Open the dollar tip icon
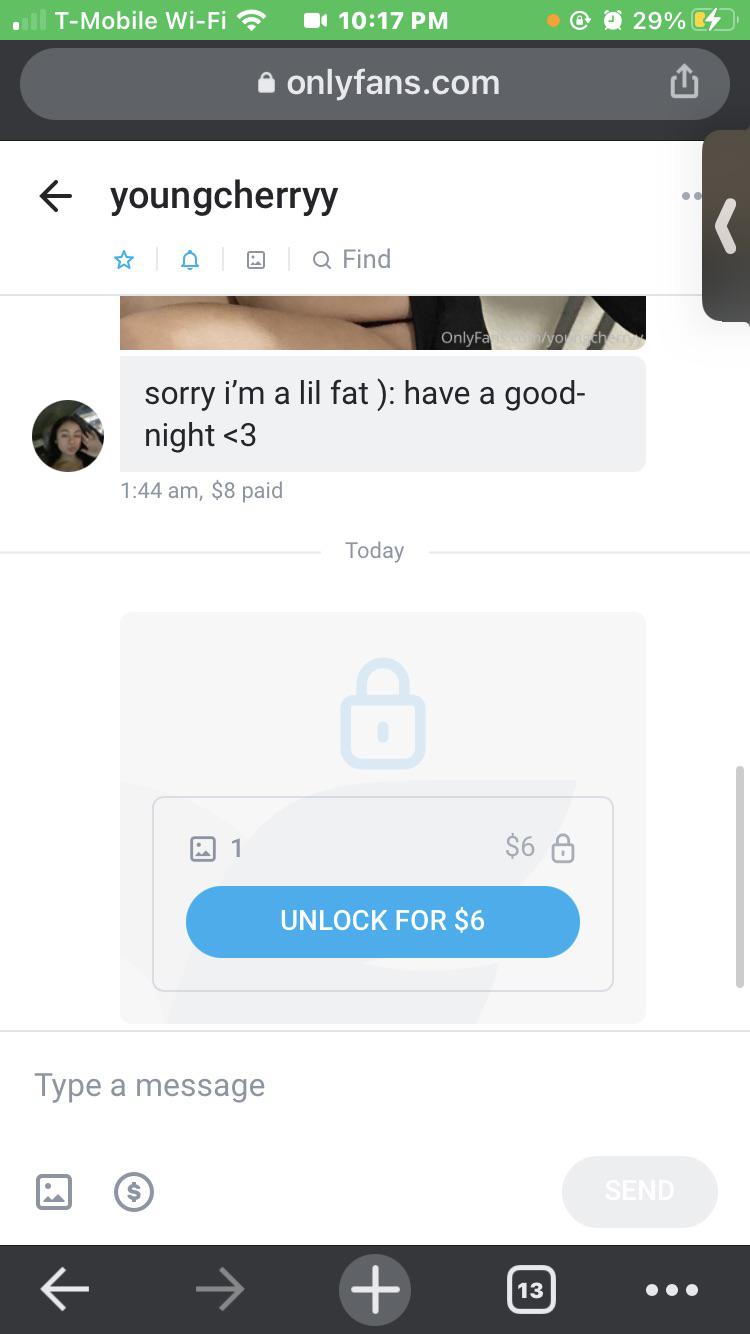 [x=134, y=1191]
